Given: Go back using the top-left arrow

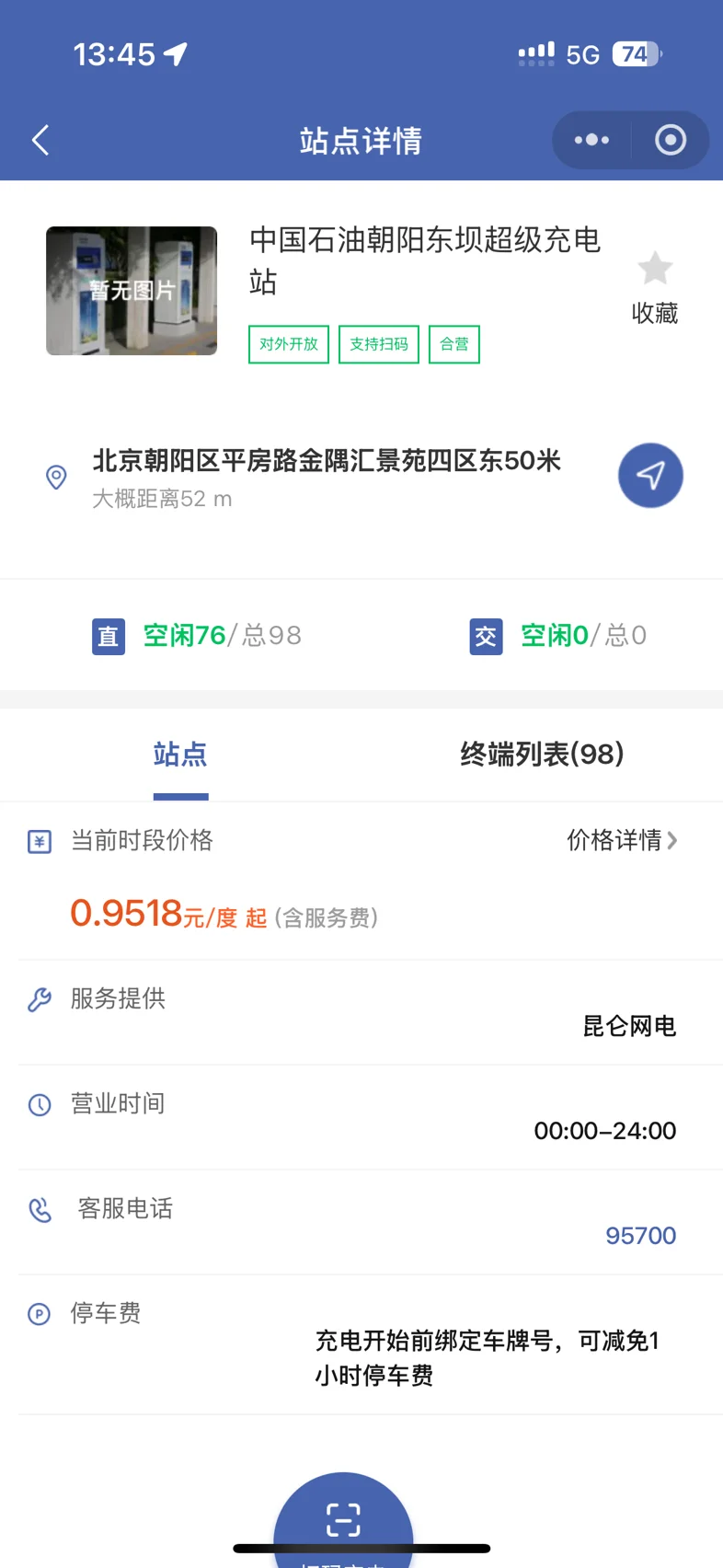Looking at the screenshot, I should pos(40,141).
